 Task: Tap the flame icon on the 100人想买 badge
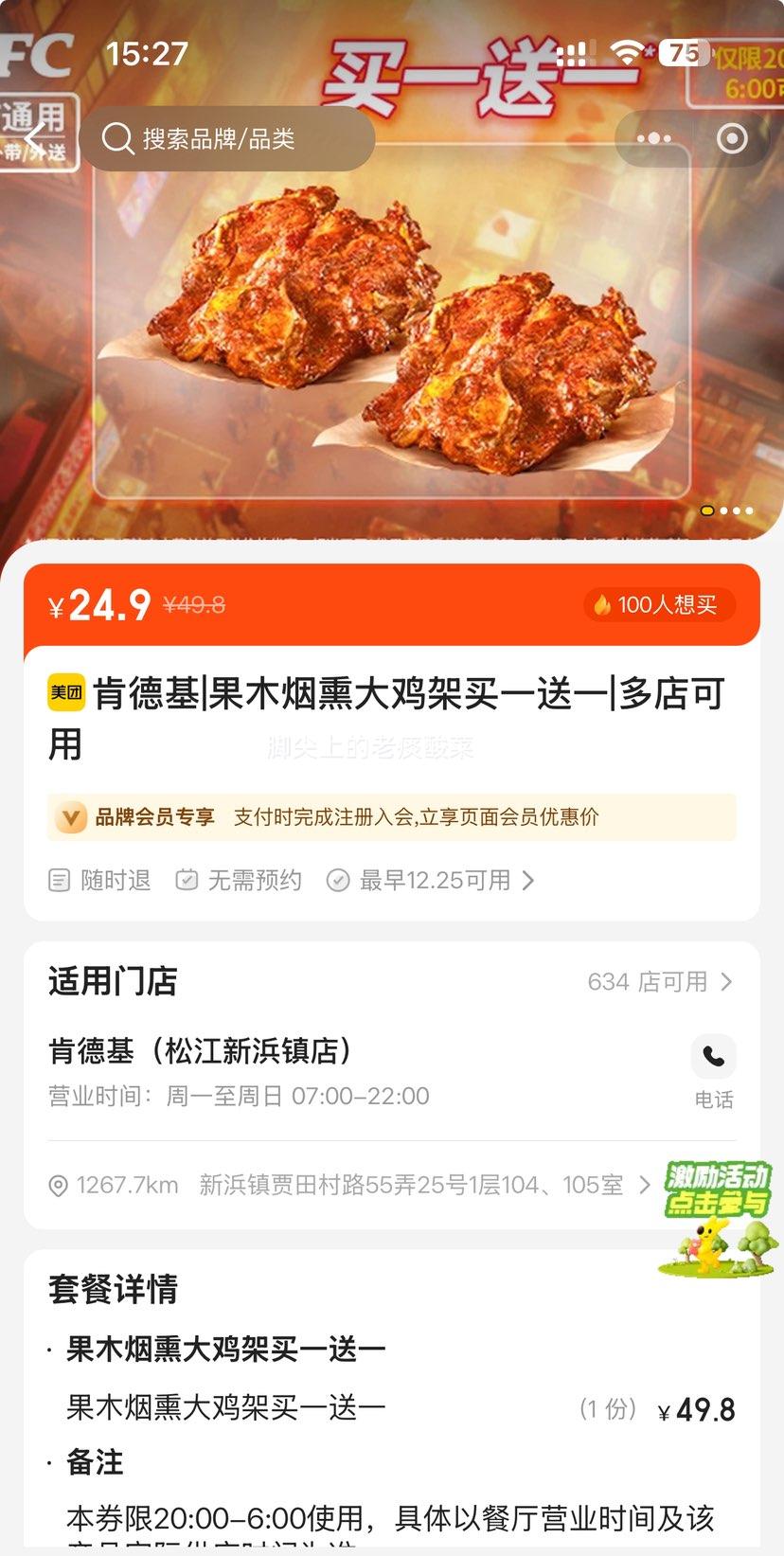pos(600,604)
